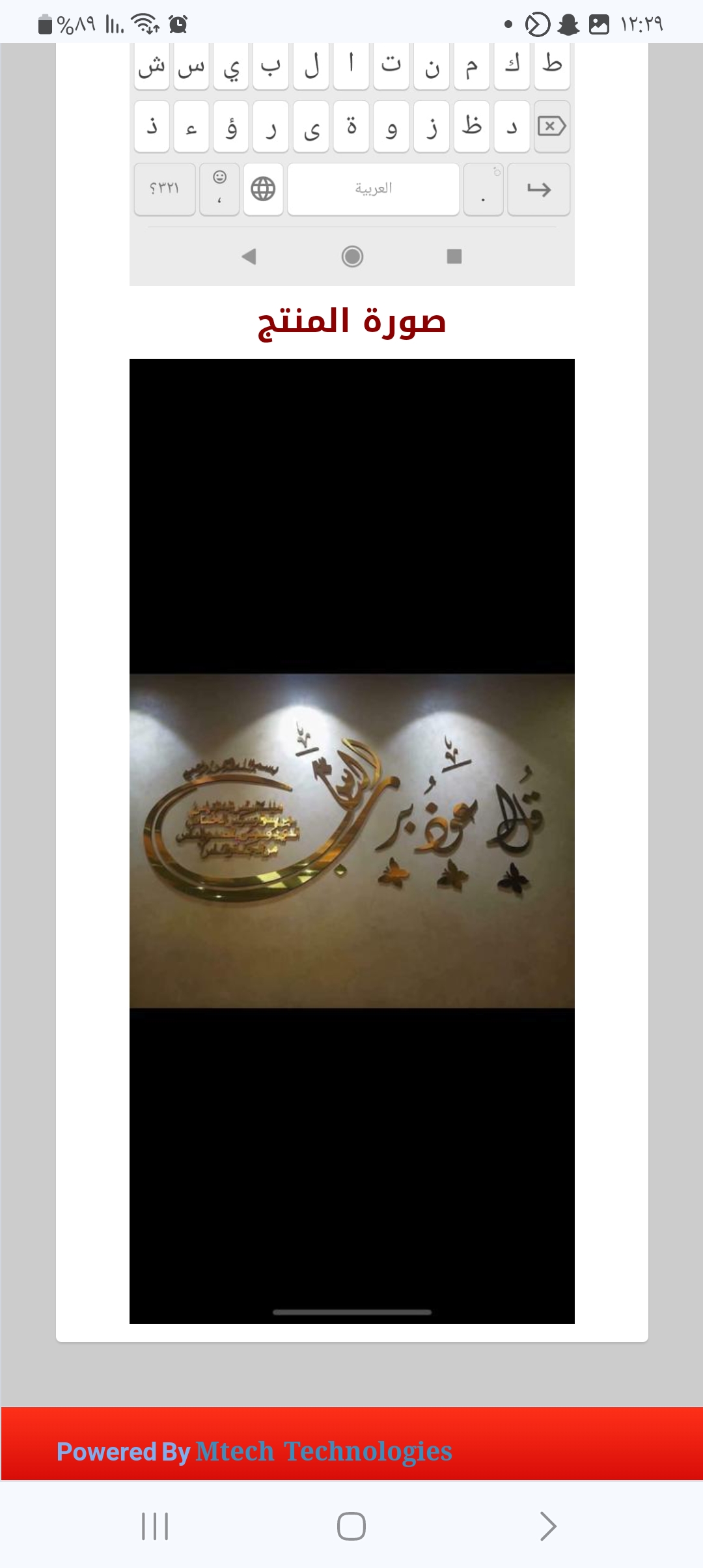Go to the home screen
This screenshot has height=1568, width=703.
coord(351,1526)
